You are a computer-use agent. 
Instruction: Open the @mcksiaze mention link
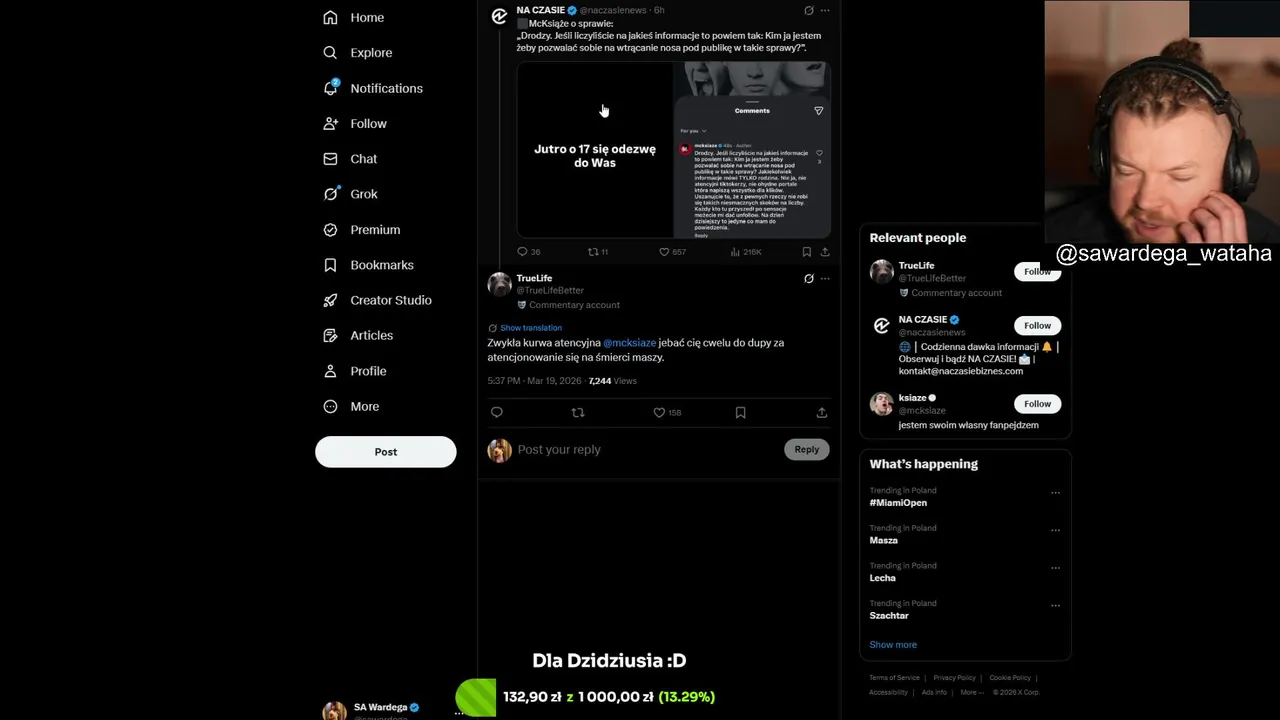(629, 343)
